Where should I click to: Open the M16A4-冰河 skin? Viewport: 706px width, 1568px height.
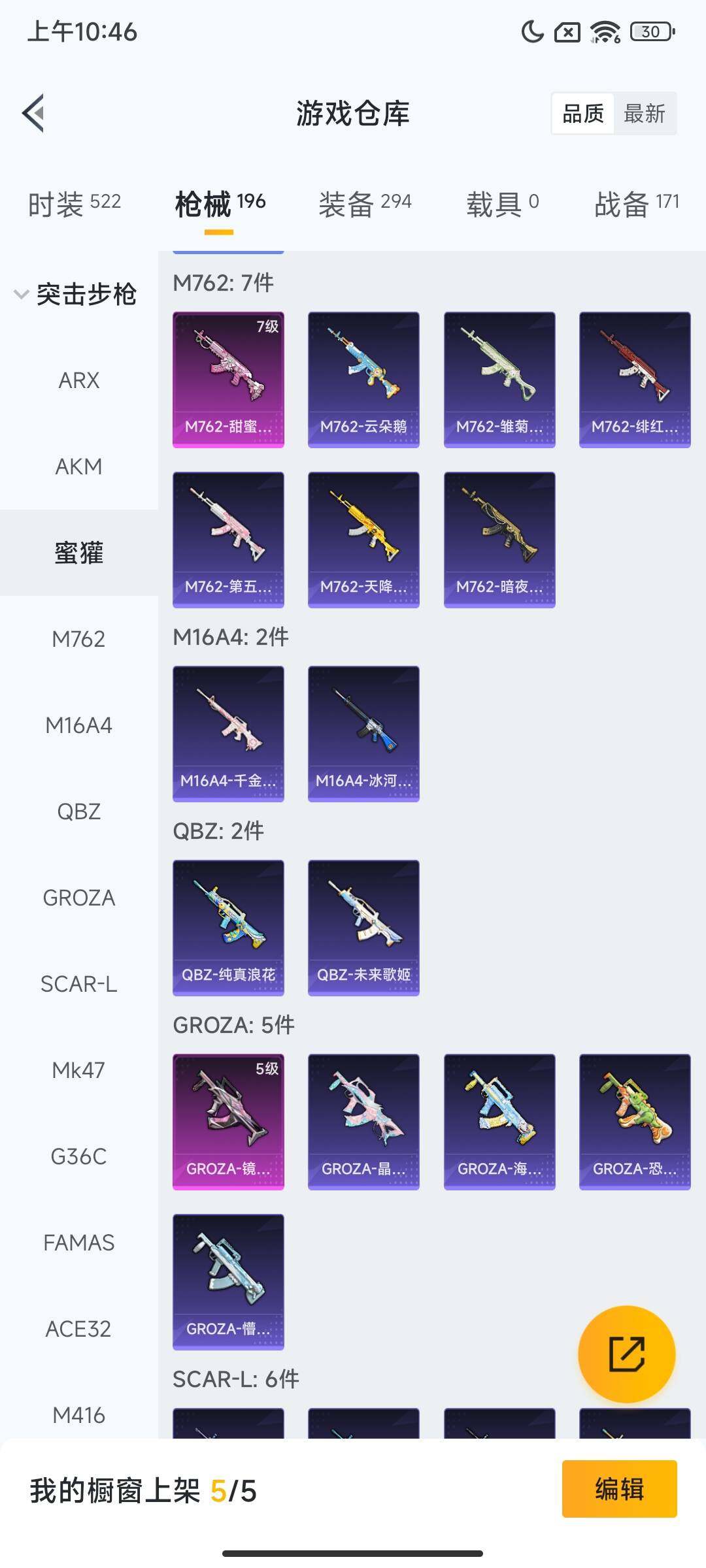(363, 734)
